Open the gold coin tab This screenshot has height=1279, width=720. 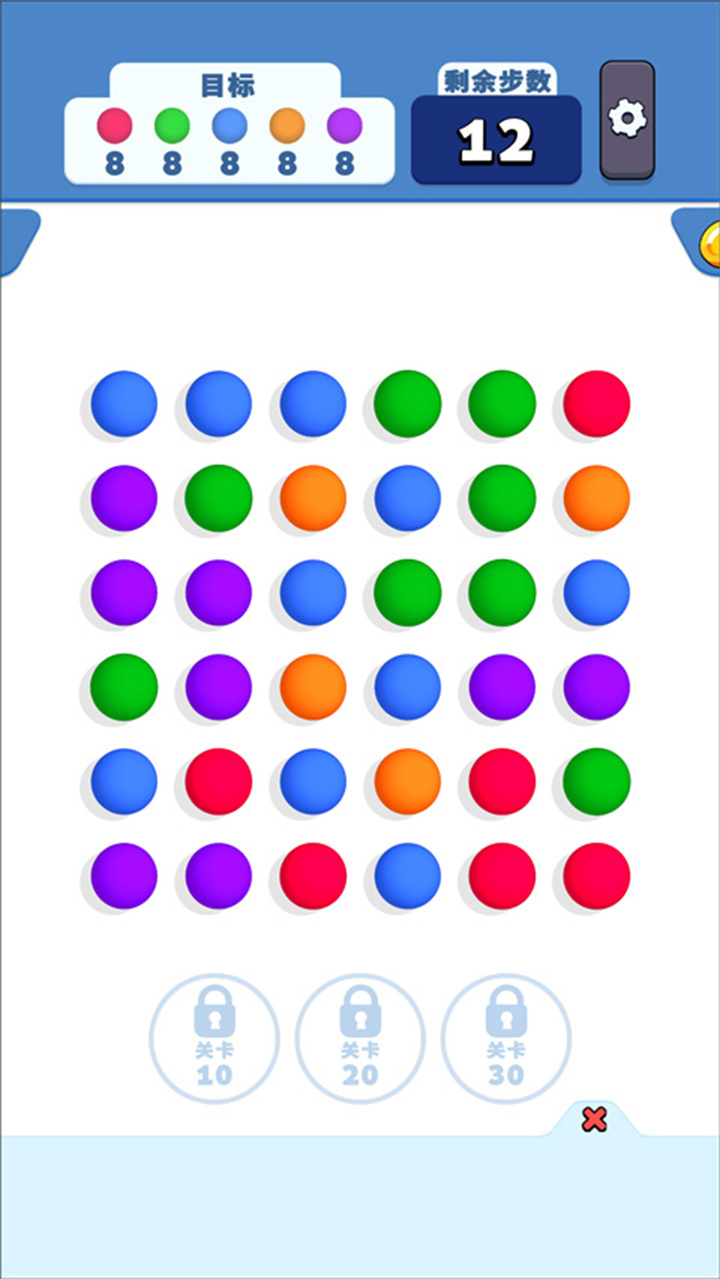[x=708, y=243]
